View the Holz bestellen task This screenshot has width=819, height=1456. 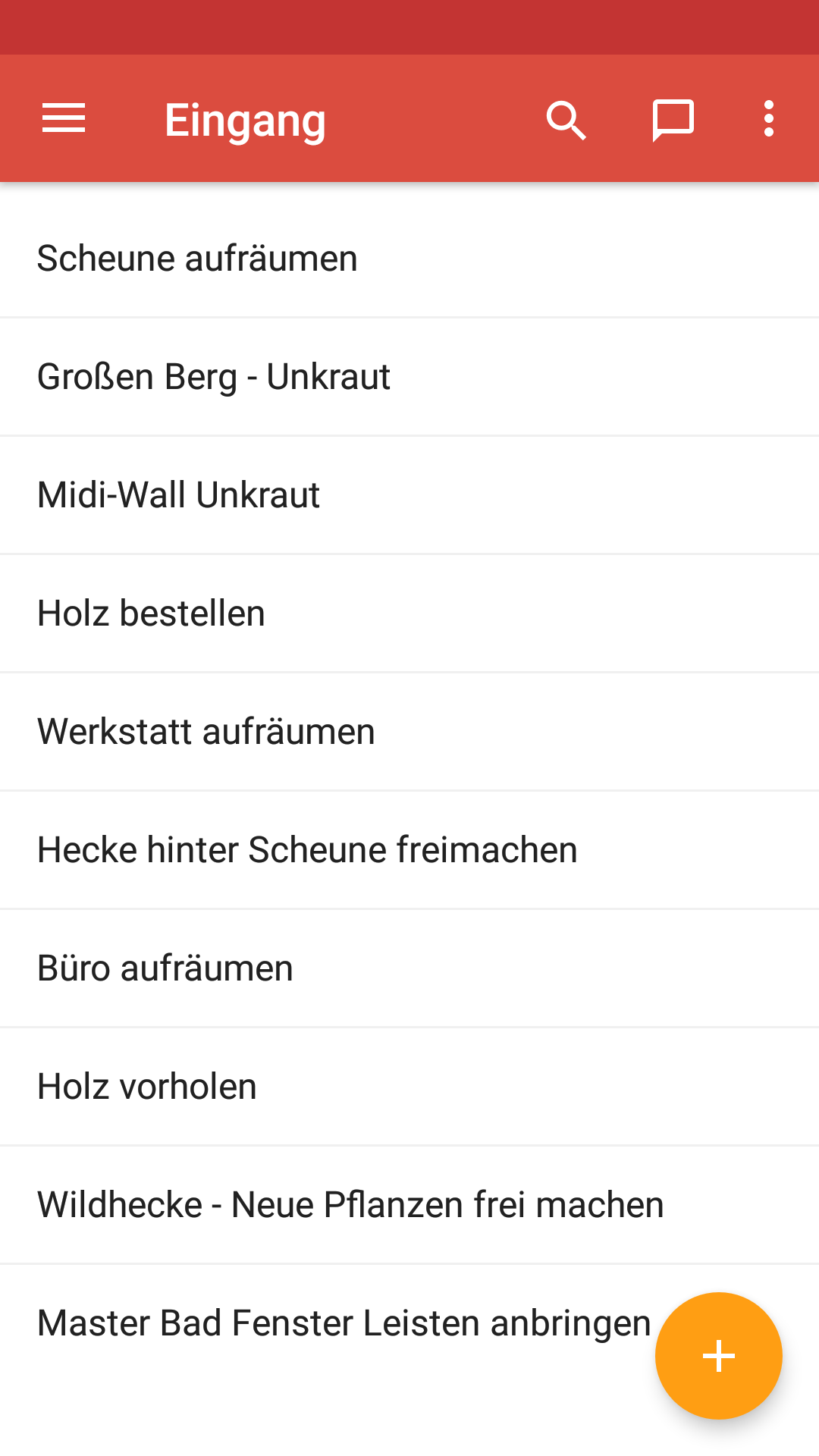point(409,613)
